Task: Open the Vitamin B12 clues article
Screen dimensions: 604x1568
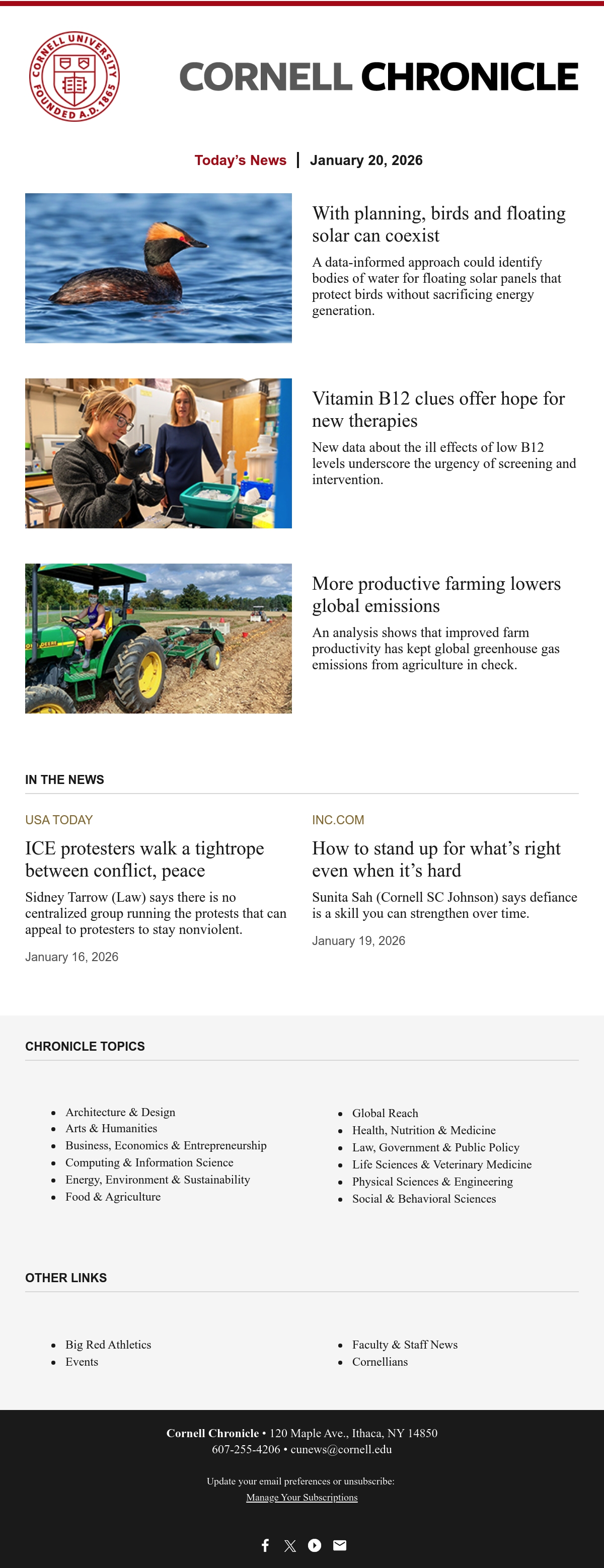Action: (438, 409)
